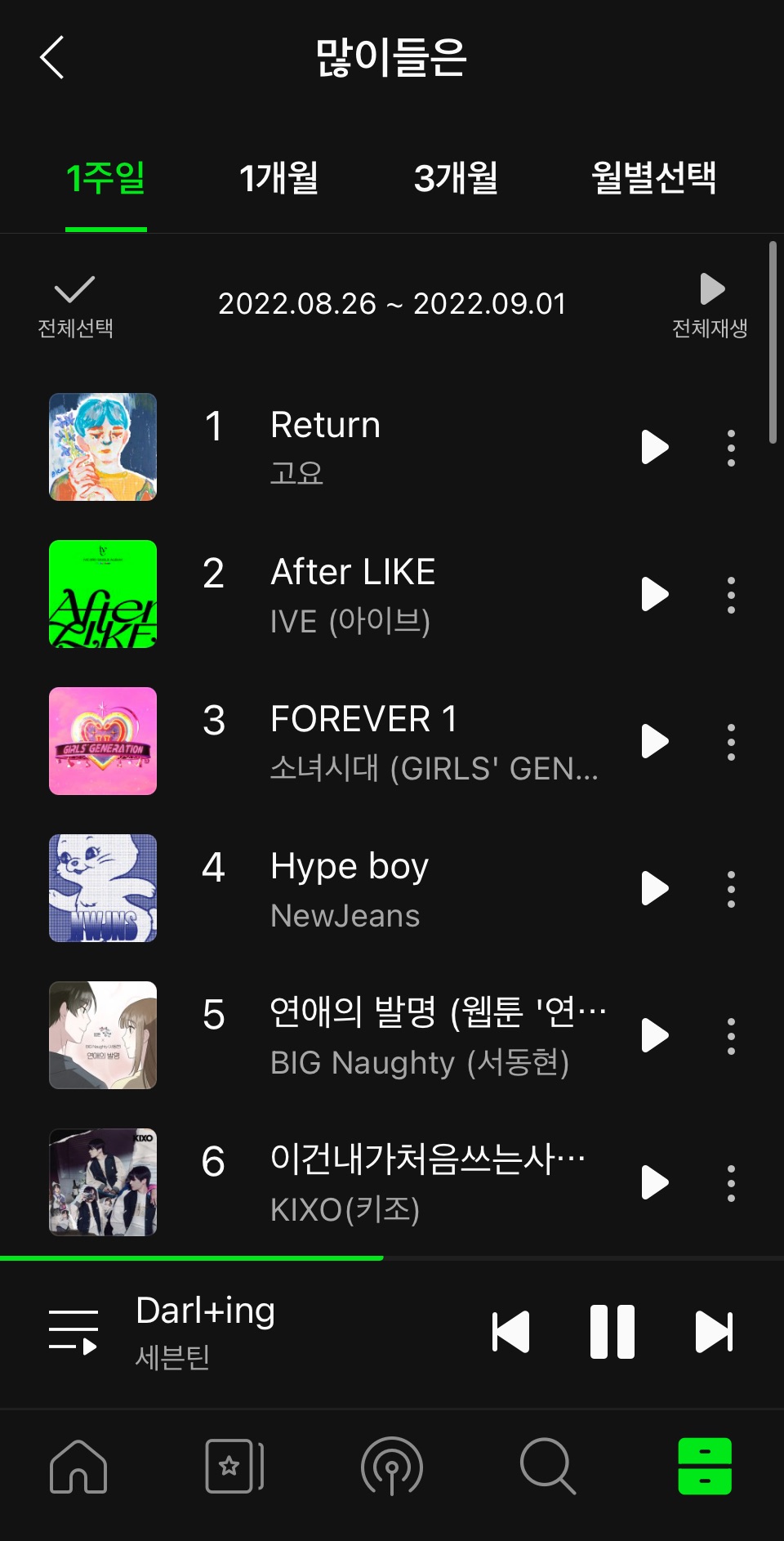Play the BIG Naughty track
The height and width of the screenshot is (1541, 784).
pyautogui.click(x=655, y=1035)
